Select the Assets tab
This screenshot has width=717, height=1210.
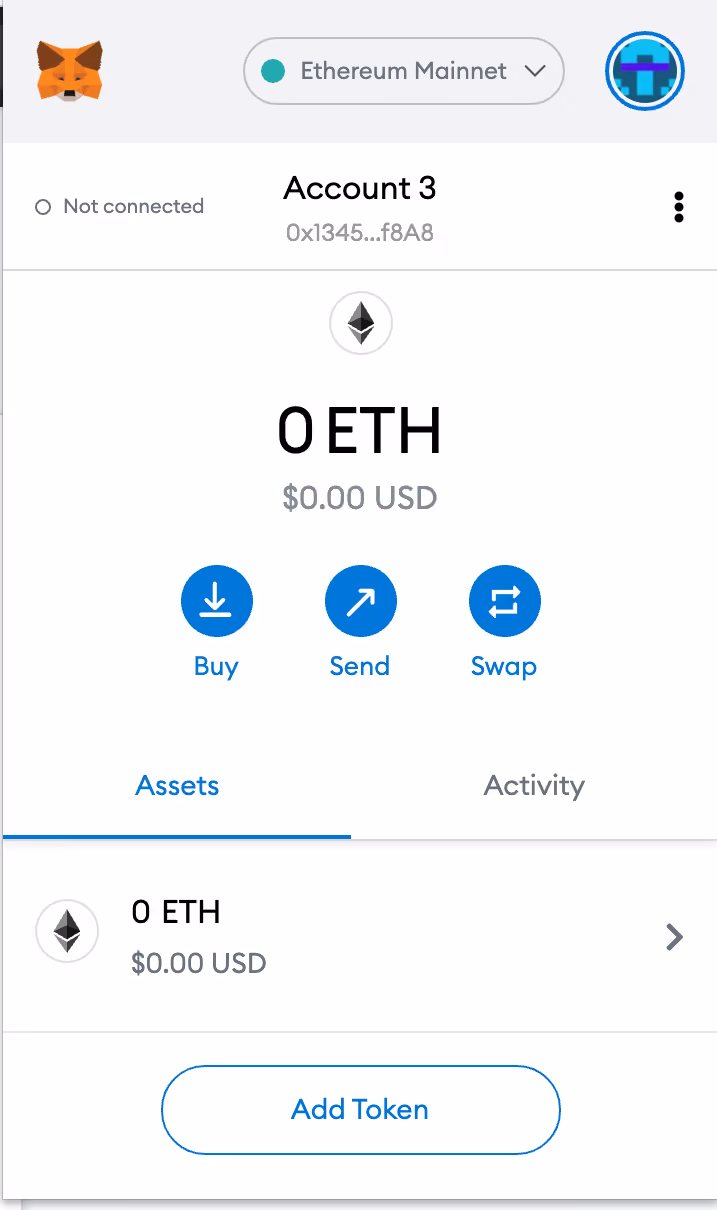[x=177, y=786]
